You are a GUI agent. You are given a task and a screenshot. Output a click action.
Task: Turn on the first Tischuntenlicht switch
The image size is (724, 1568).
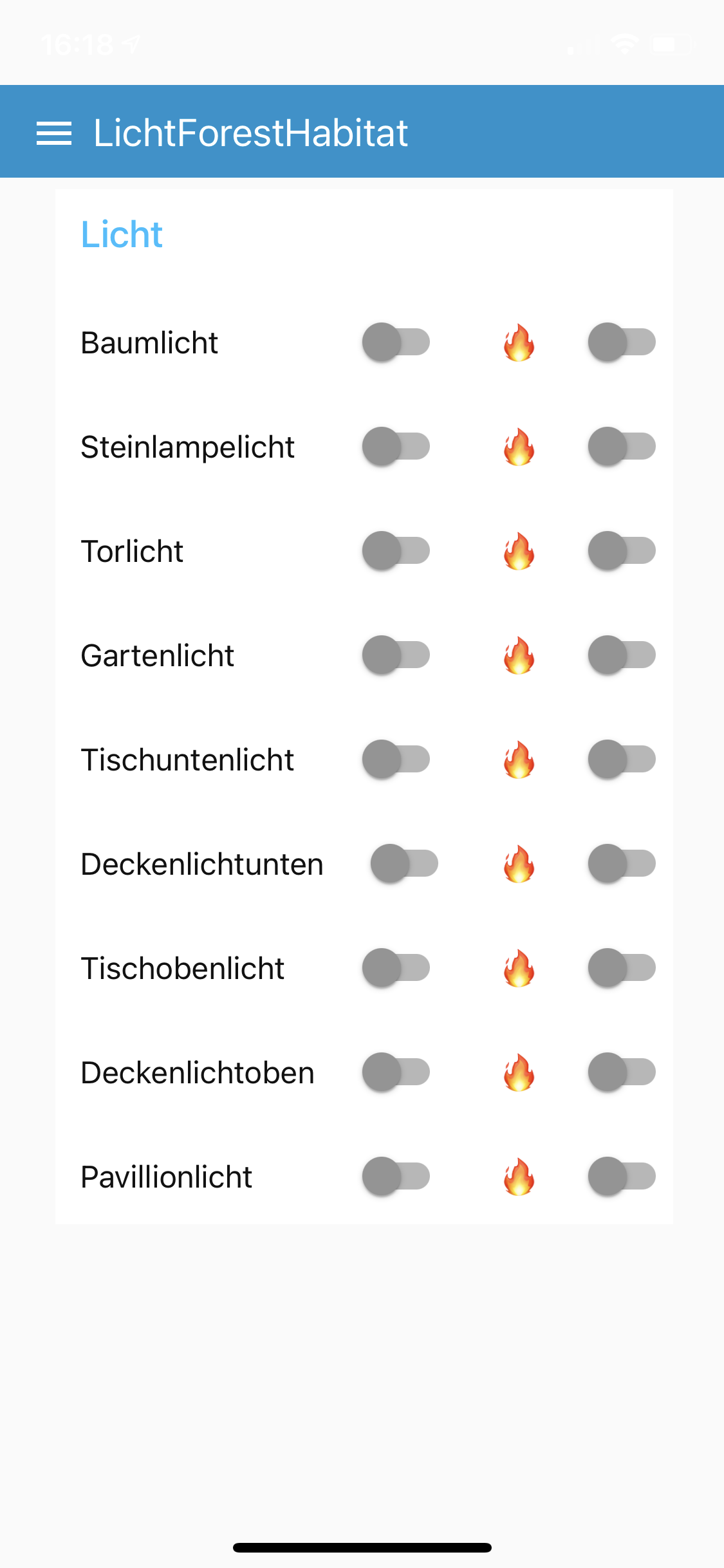pos(396,759)
